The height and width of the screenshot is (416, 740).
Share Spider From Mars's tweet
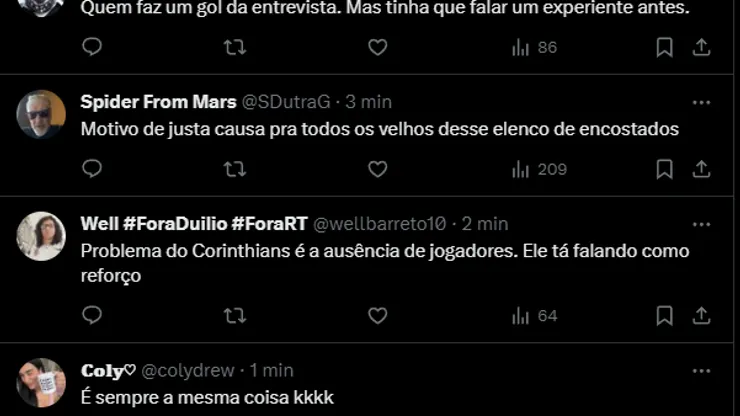702,169
